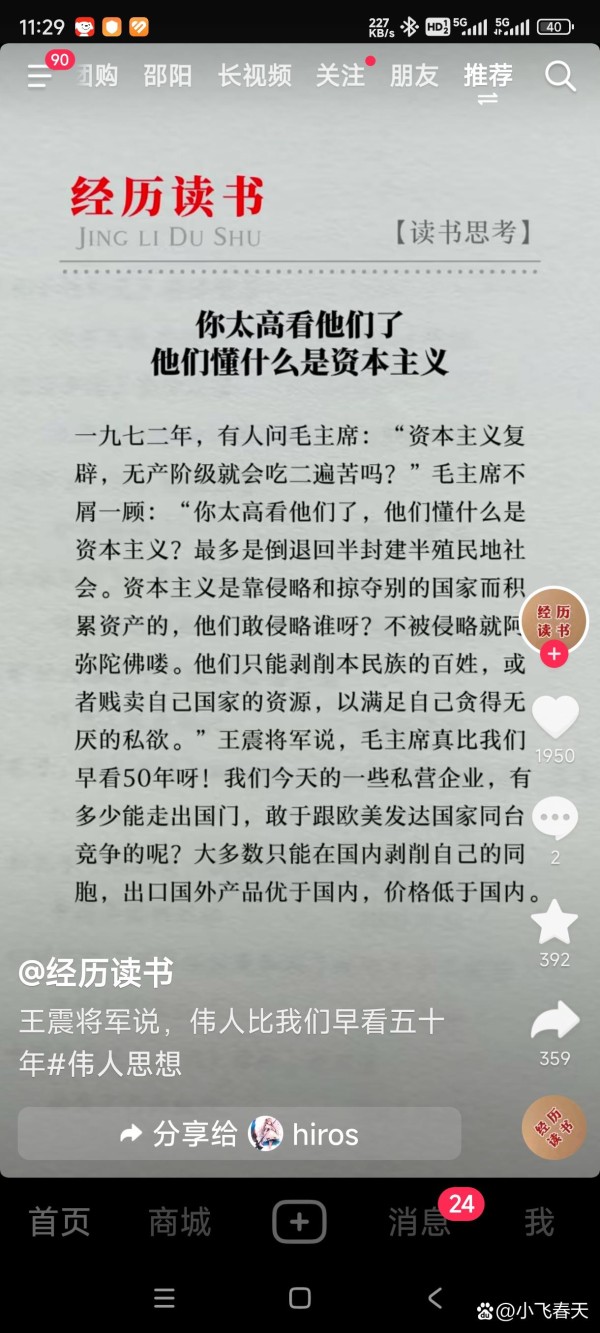Switch to the 朋友 tab
Image resolution: width=600 pixels, height=1333 pixels.
(x=414, y=76)
